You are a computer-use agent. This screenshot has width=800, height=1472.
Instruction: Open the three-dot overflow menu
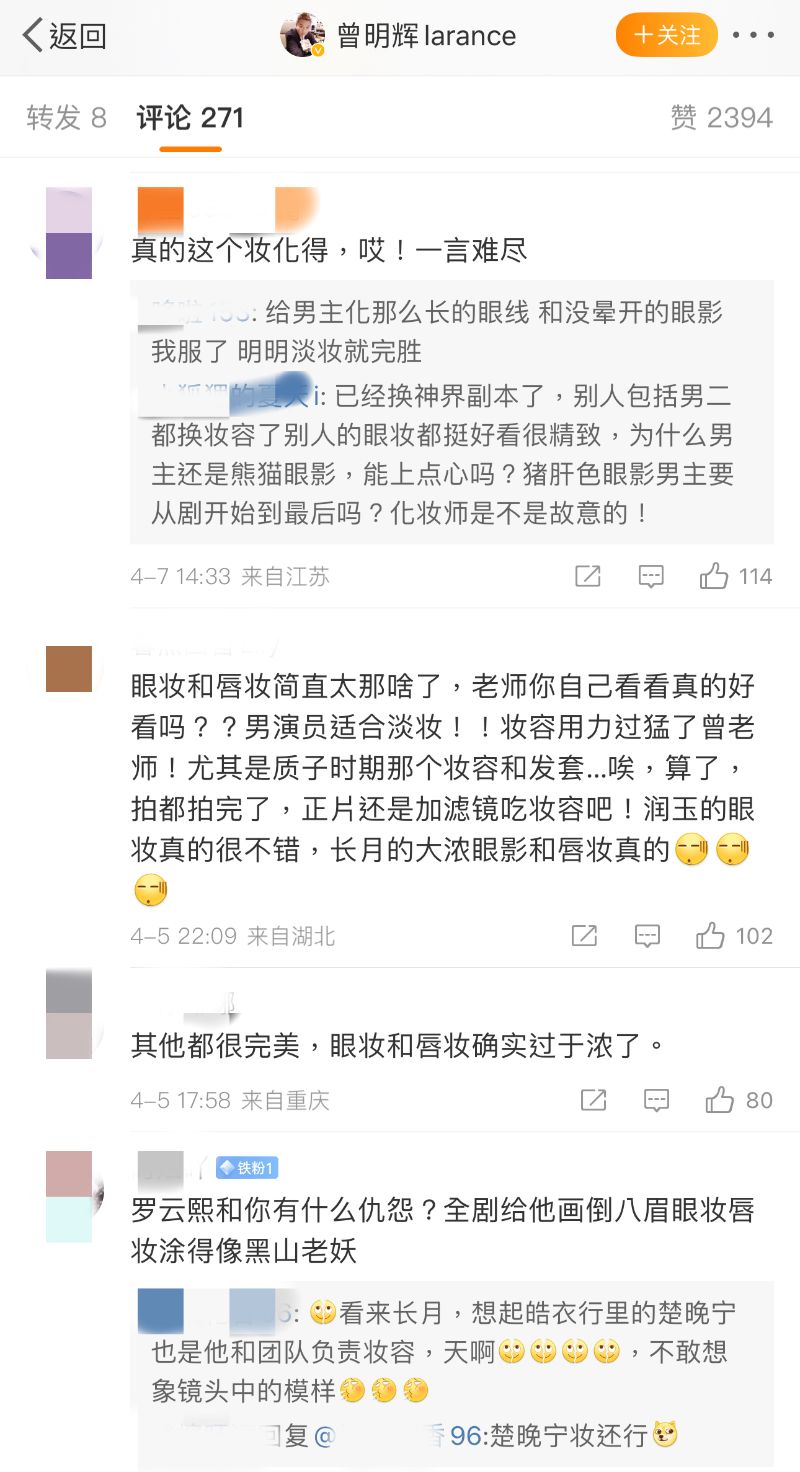pos(753,36)
